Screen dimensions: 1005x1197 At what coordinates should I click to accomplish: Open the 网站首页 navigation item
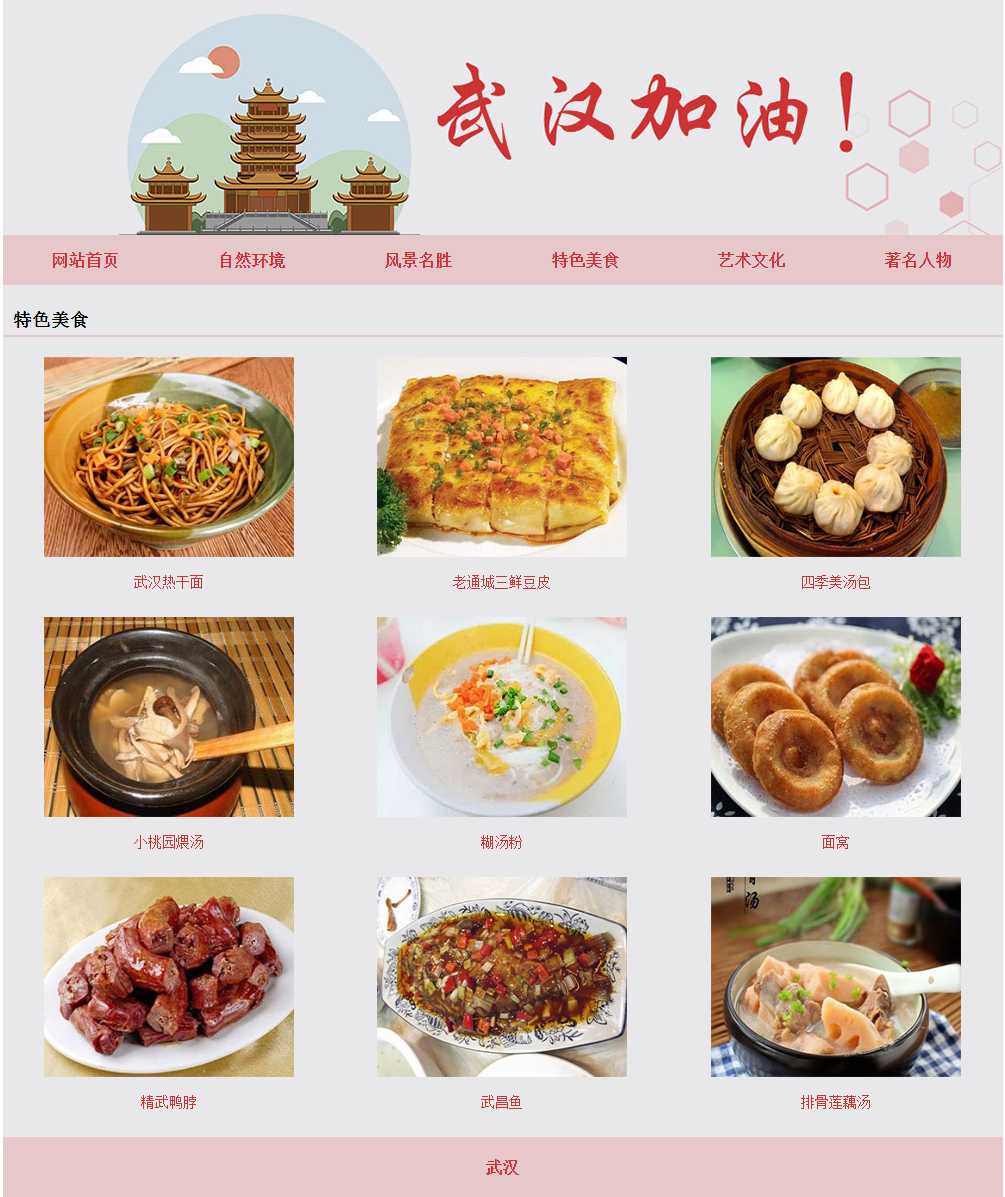click(85, 260)
